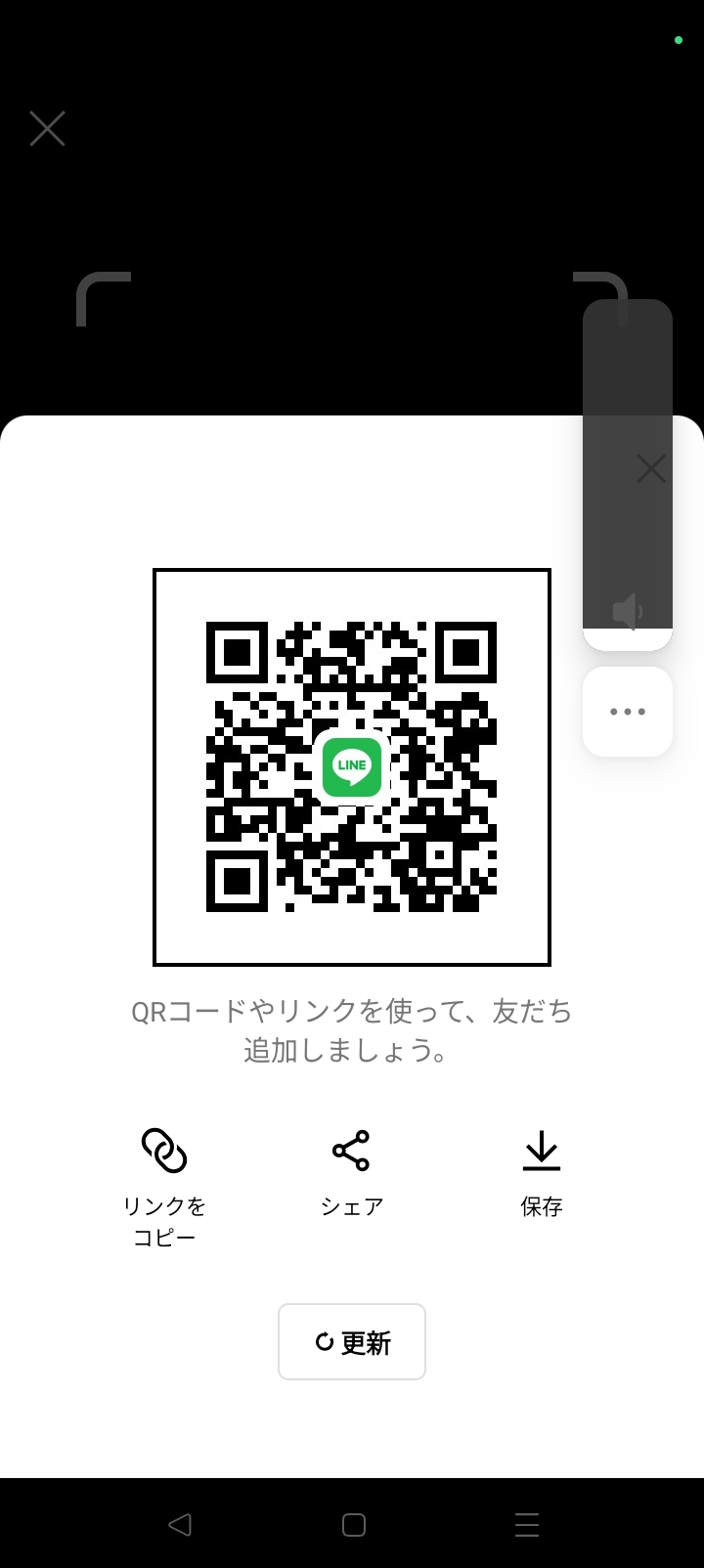Open the volume panel's three-dot options
The image size is (704, 1568).
pyautogui.click(x=628, y=712)
